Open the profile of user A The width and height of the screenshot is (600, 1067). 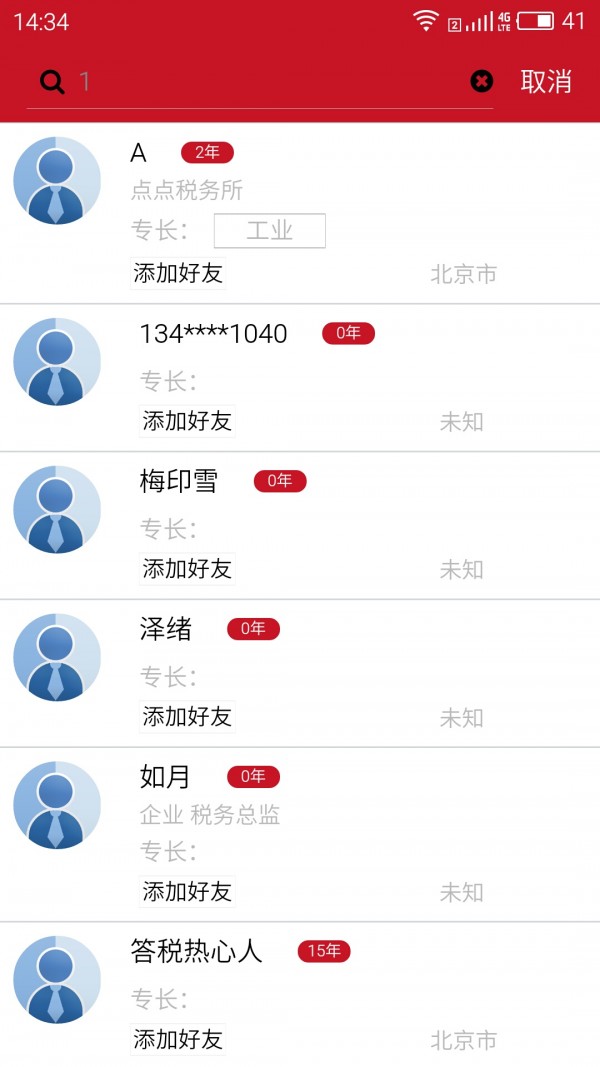click(x=57, y=180)
